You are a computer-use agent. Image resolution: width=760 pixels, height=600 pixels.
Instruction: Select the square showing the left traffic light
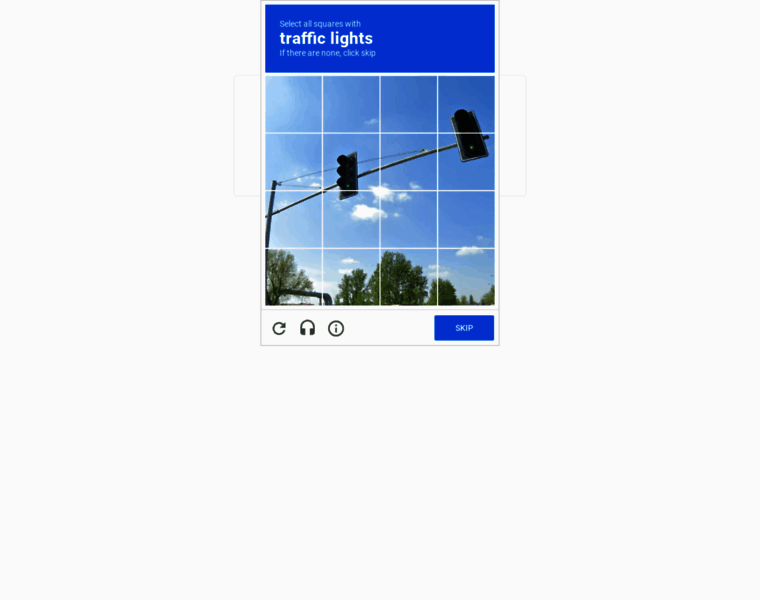click(x=350, y=163)
